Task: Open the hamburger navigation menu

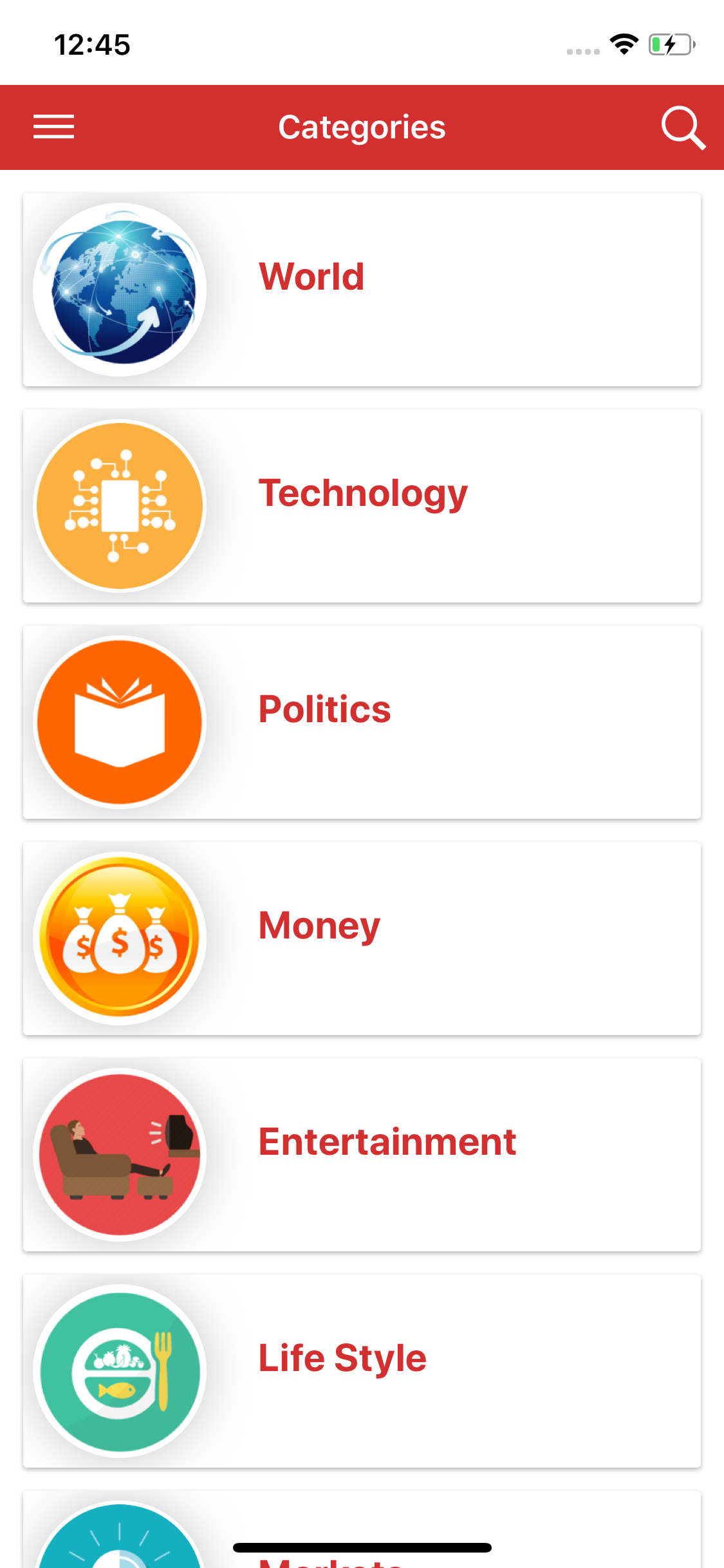Action: 53,127
